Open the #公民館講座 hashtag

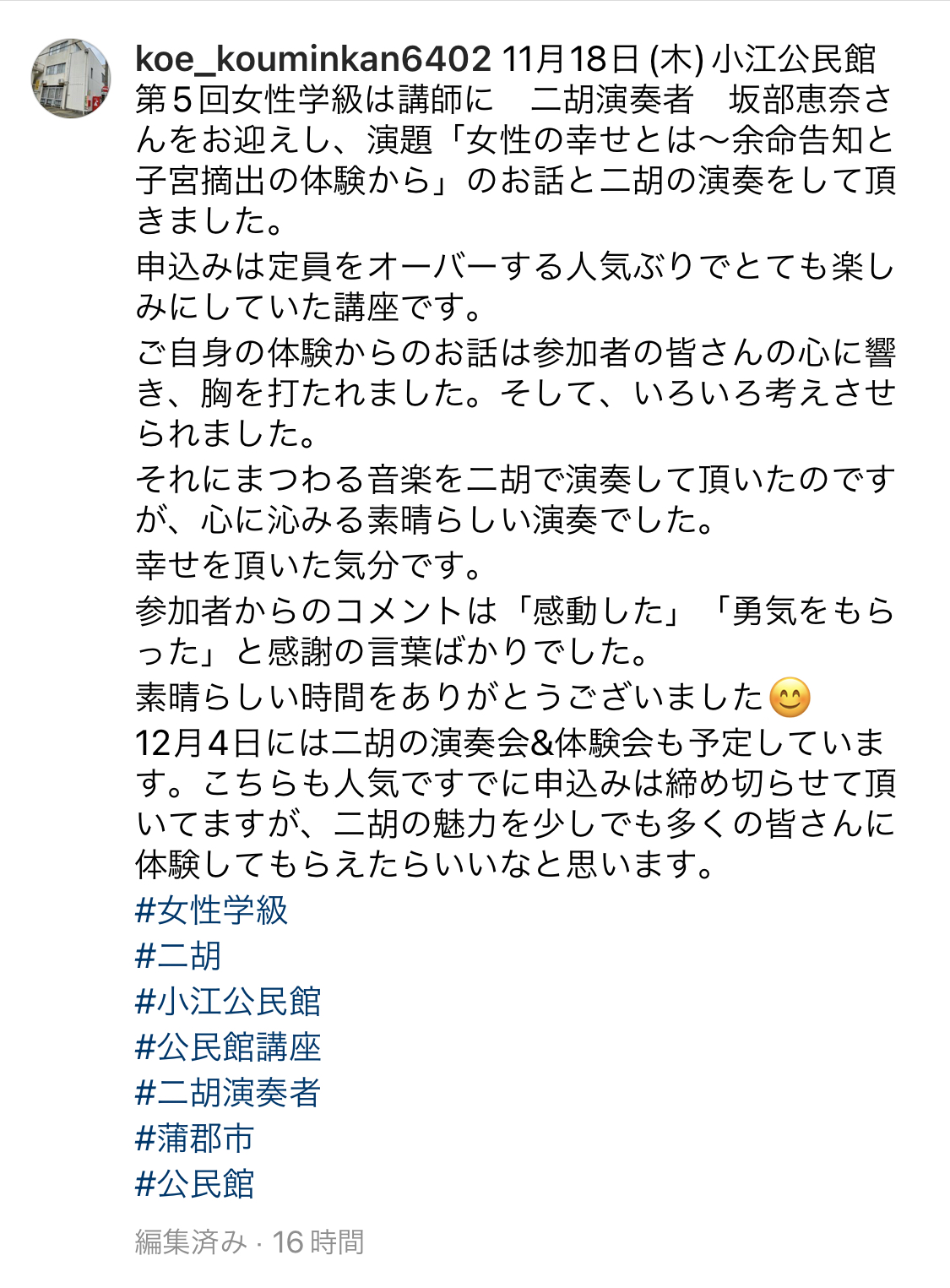click(228, 1047)
